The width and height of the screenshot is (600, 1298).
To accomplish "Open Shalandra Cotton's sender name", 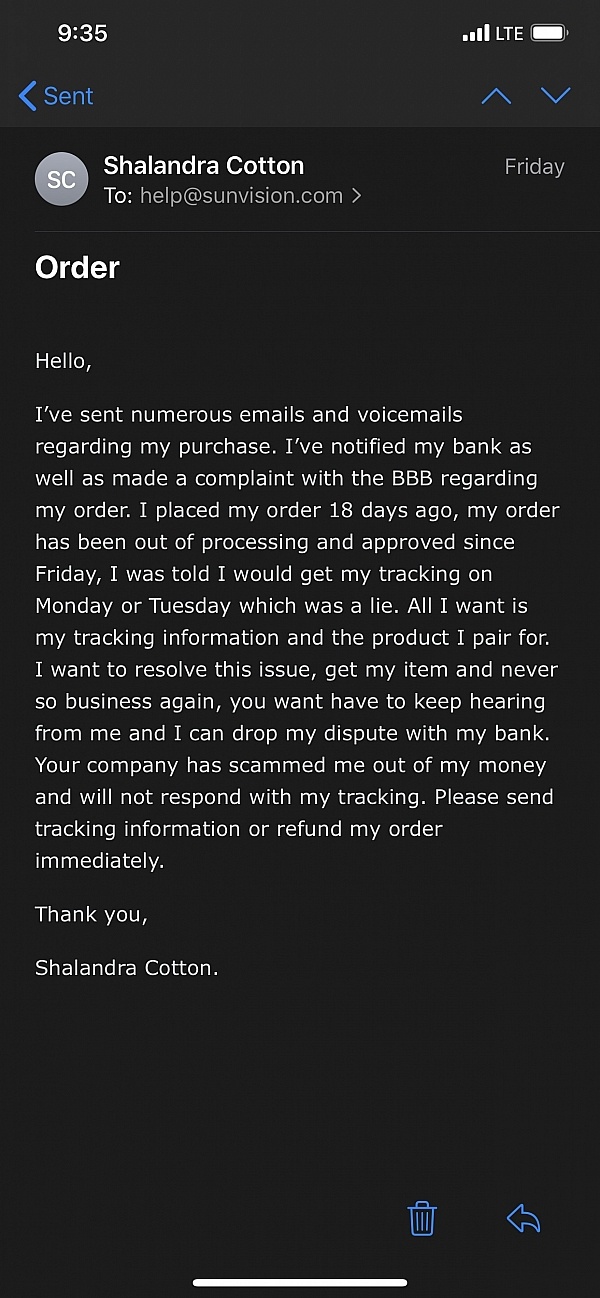I will coord(204,165).
